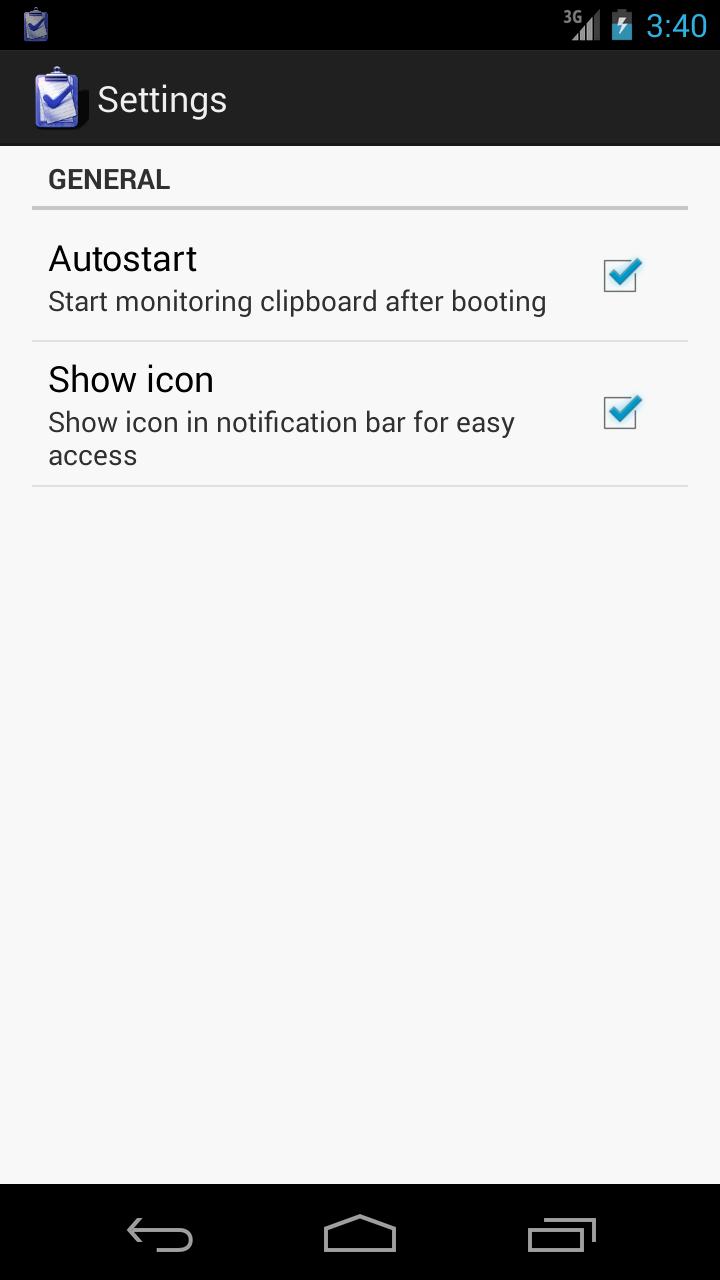720x1280 pixels.
Task: Click the clipboard app icon in the action bar
Action: tap(57, 97)
